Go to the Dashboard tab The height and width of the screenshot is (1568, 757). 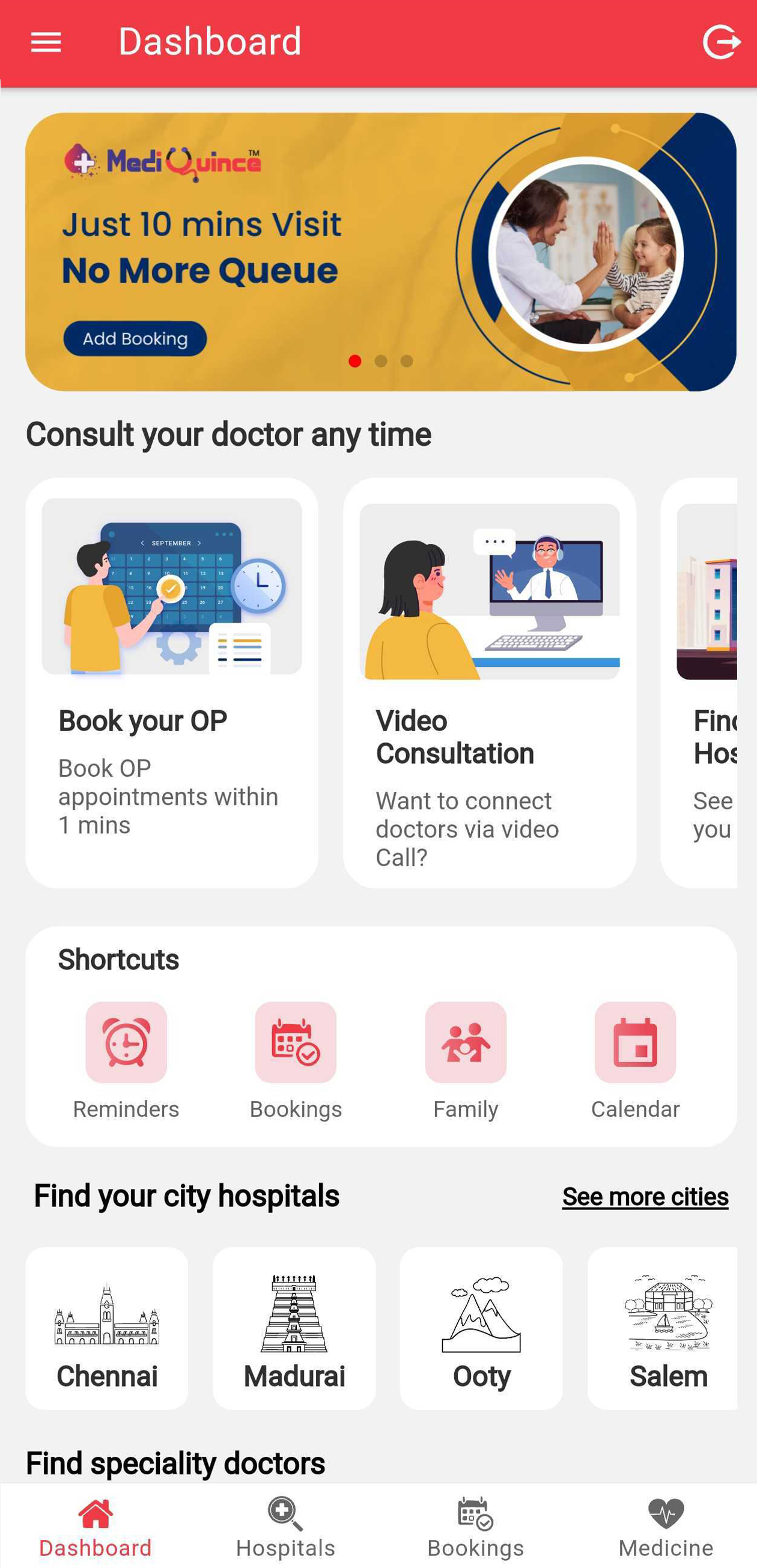96,1527
